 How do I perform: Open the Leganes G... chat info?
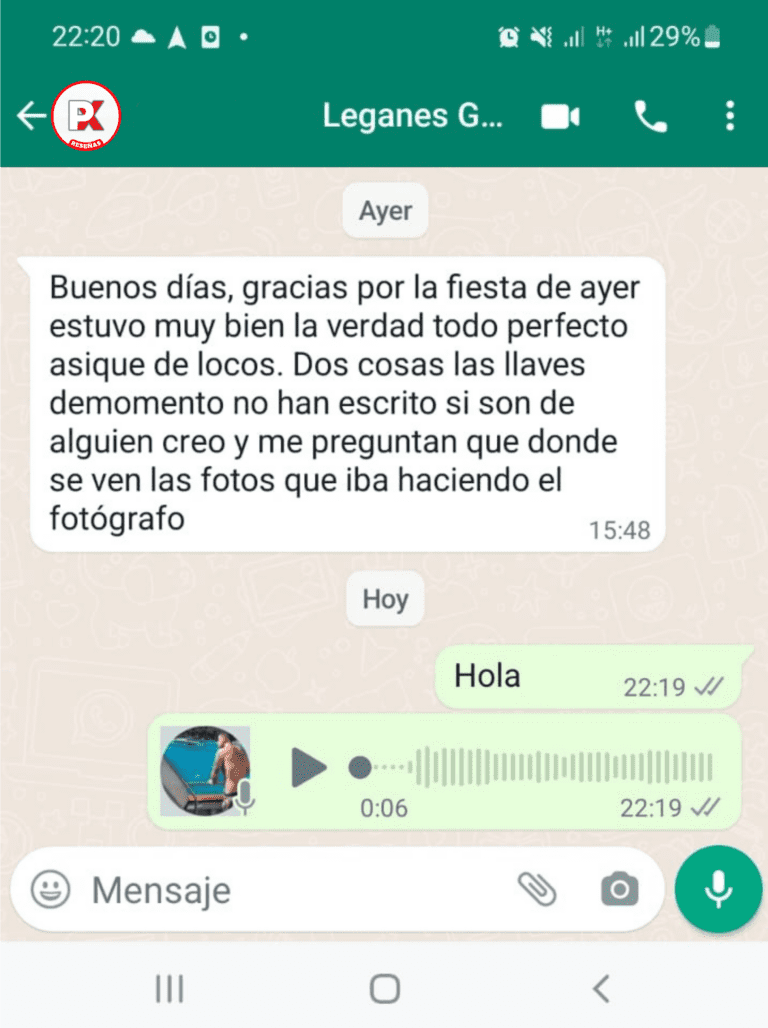pos(412,117)
